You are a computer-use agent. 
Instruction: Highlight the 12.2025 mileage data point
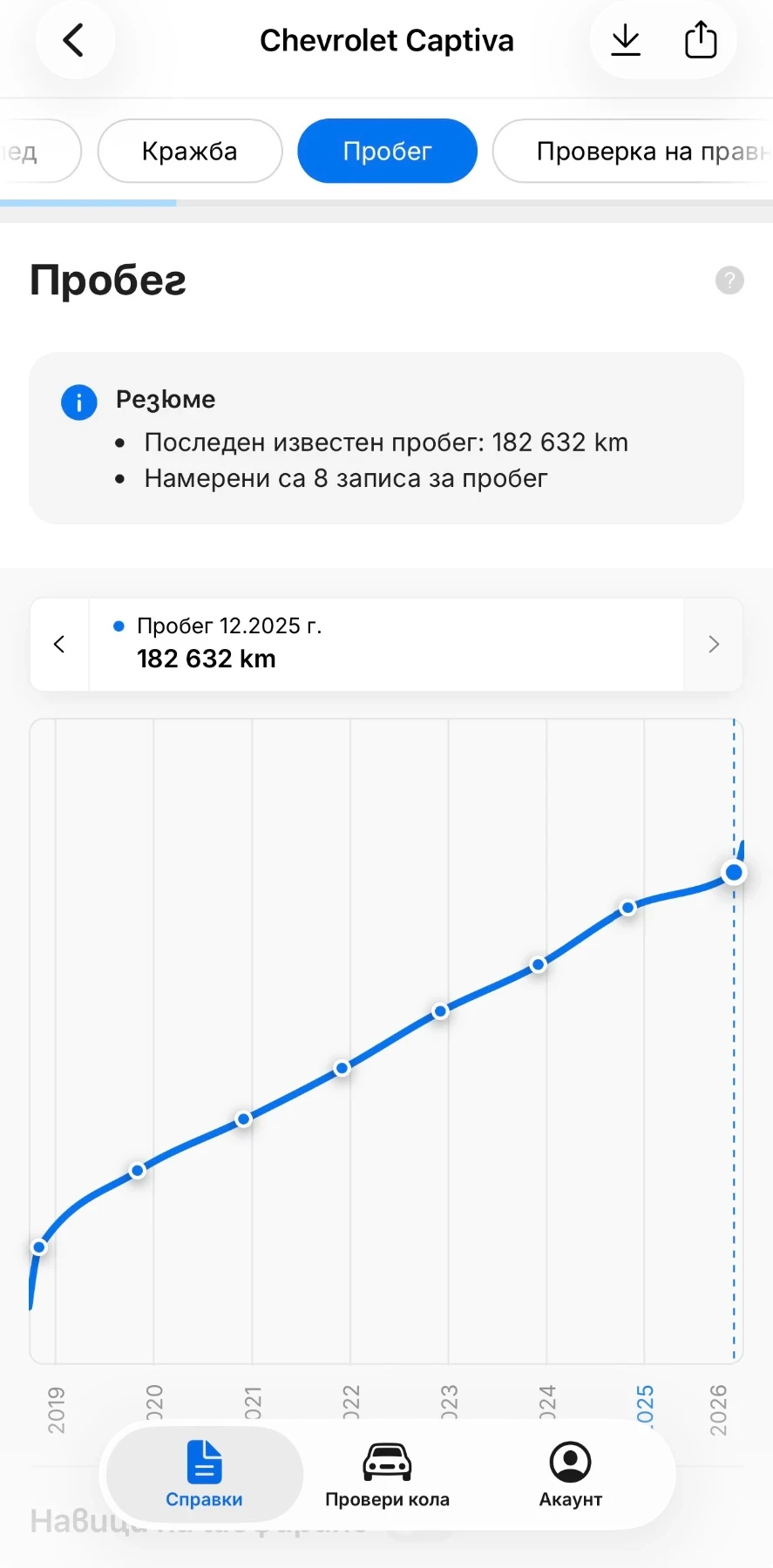[734, 873]
